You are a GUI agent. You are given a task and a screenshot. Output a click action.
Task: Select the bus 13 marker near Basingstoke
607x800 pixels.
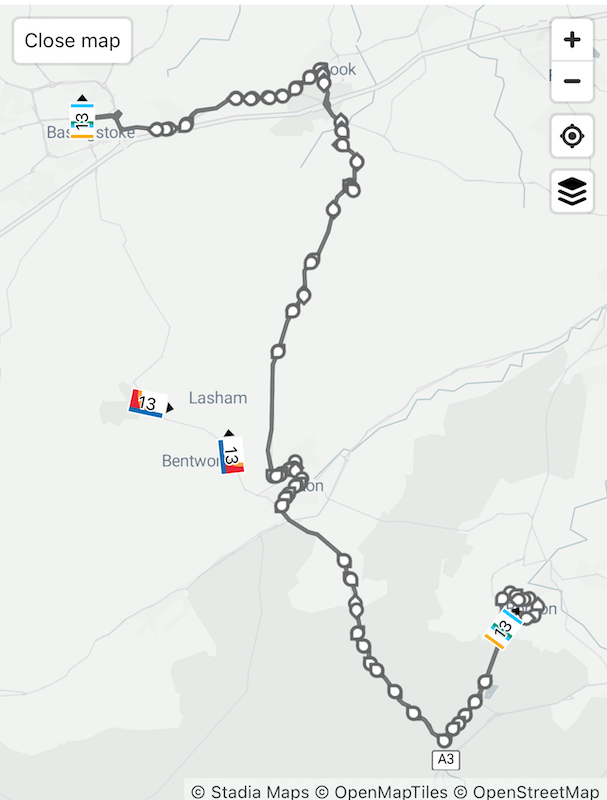[x=83, y=119]
